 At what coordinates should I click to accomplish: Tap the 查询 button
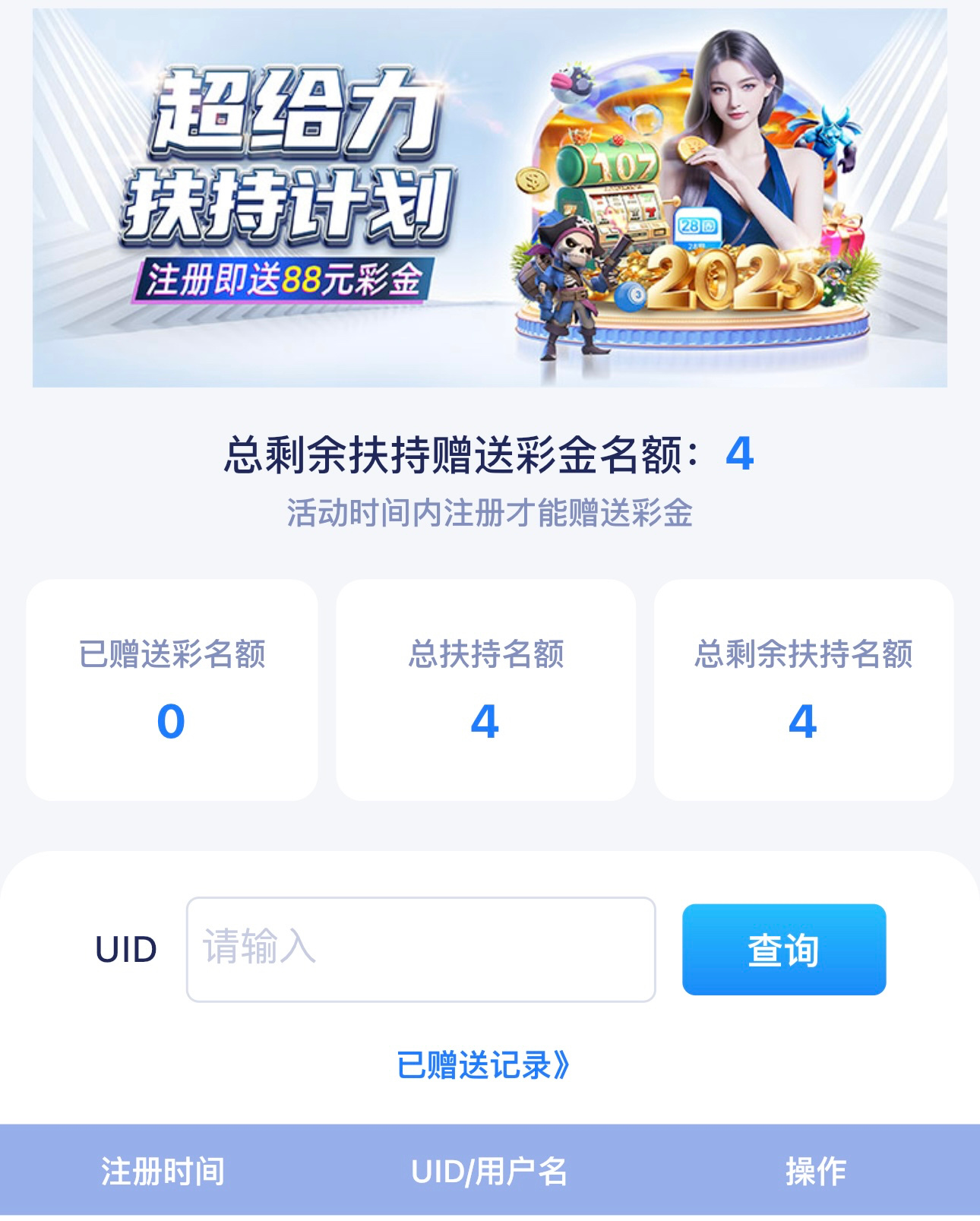pos(783,949)
